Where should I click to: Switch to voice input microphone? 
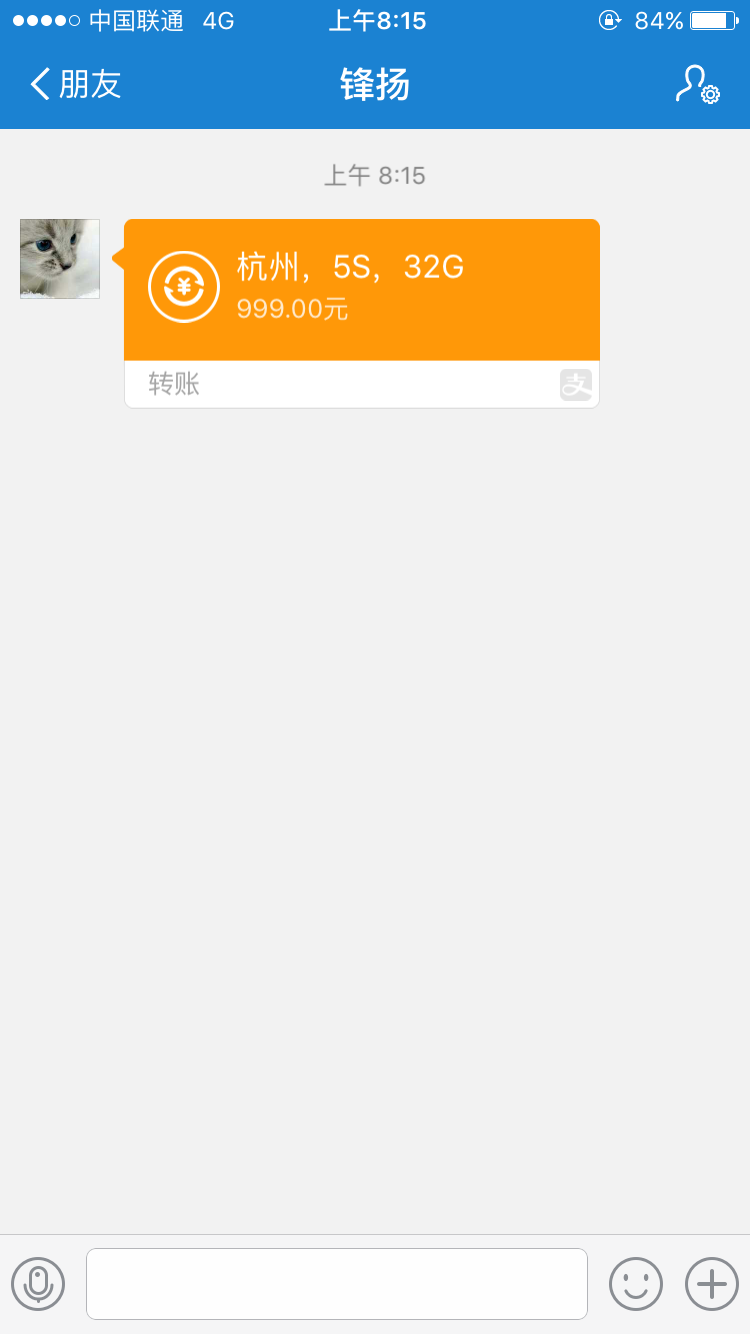click(38, 1283)
